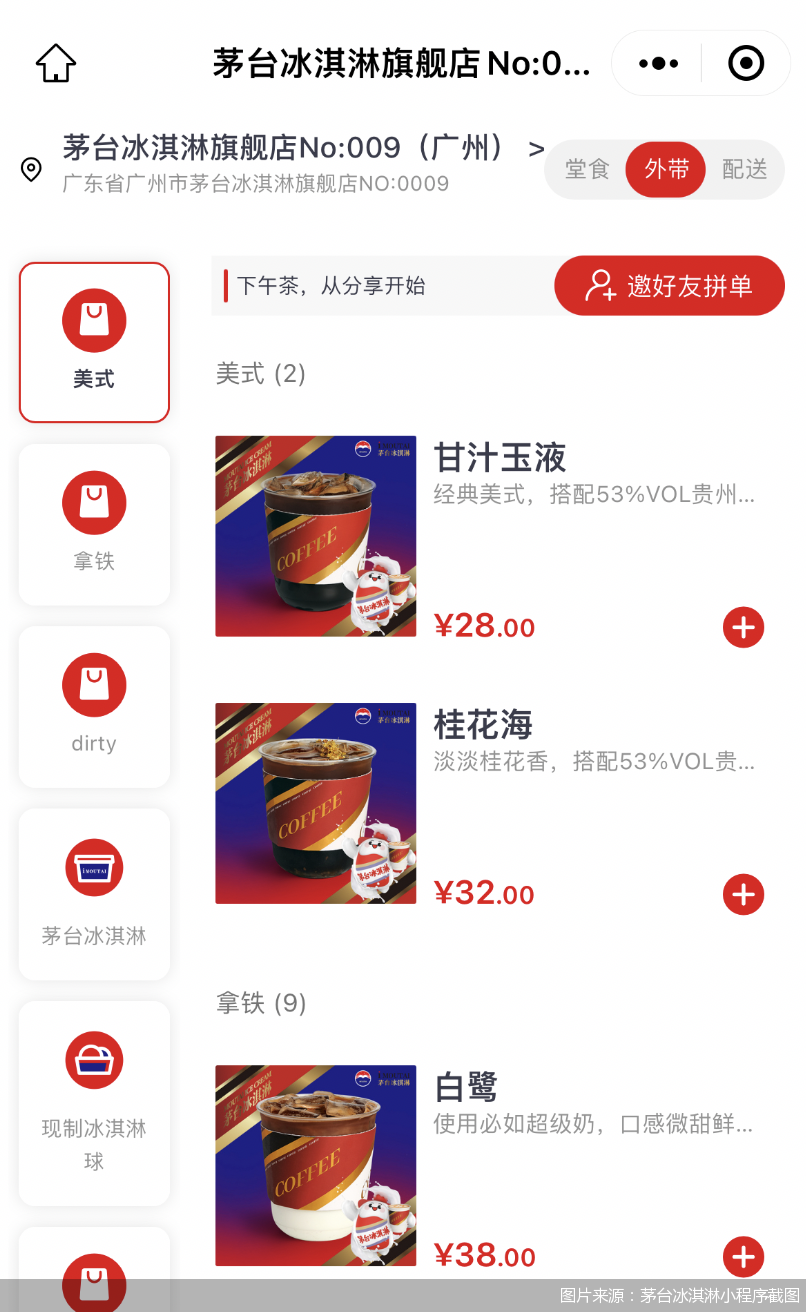Add 白鹭 to the cart
The width and height of the screenshot is (806, 1312).
click(x=743, y=1257)
